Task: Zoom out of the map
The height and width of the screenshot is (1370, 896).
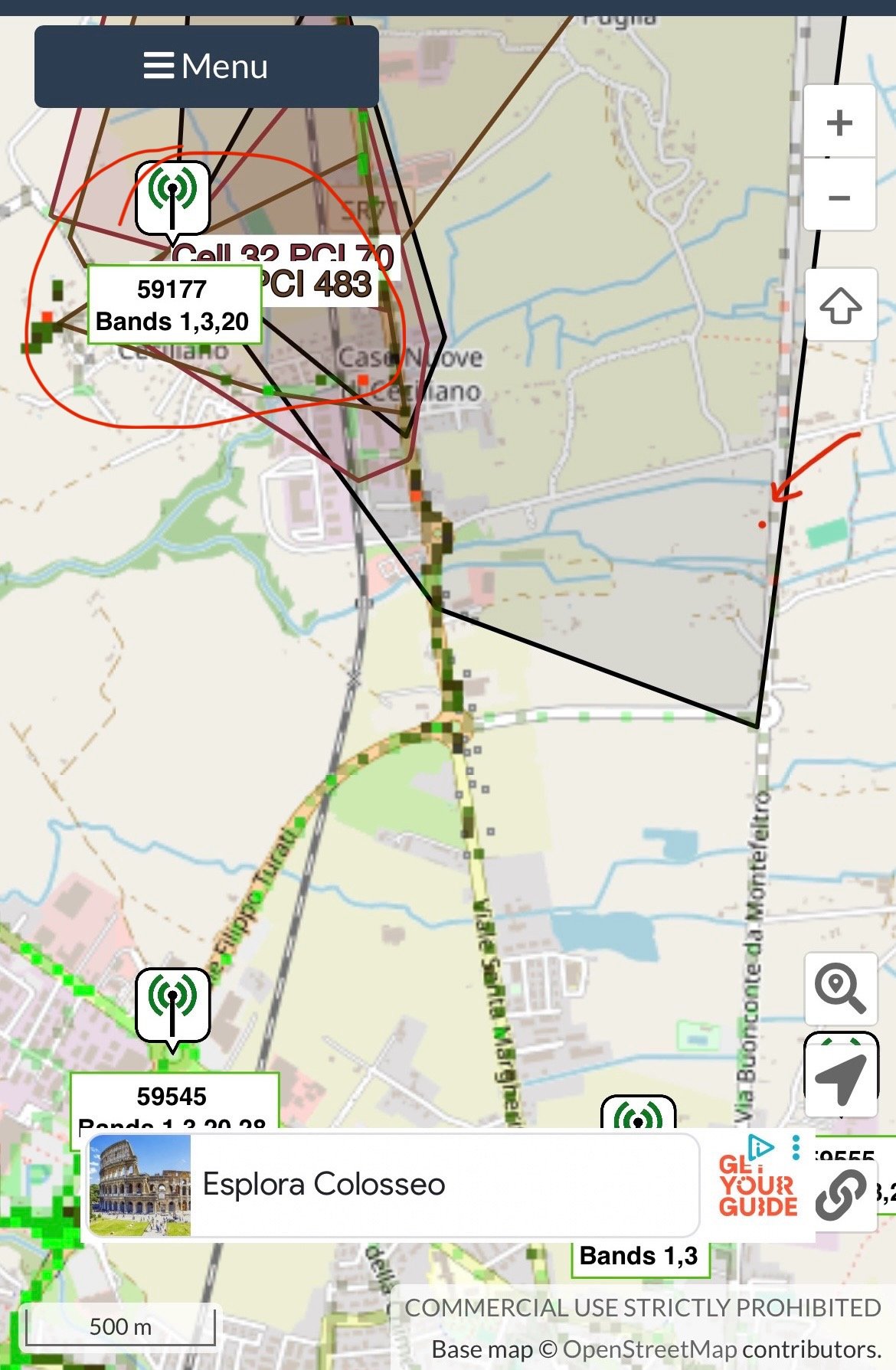Action: (x=839, y=198)
